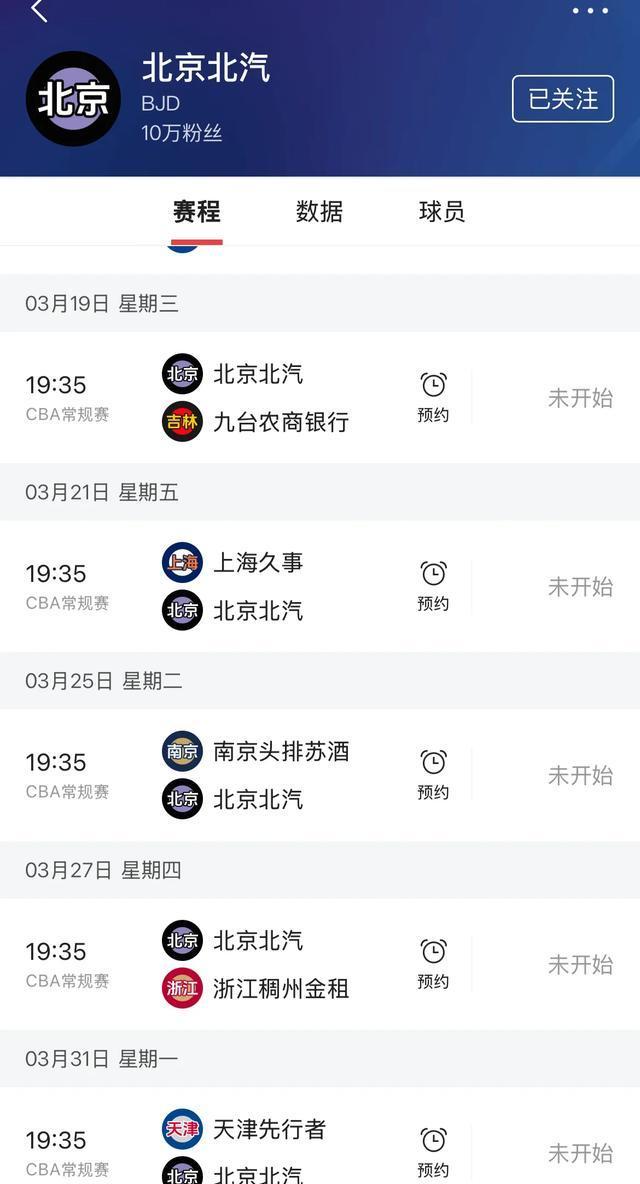
Task: Set 预约 reminder for the 南京头排苏酒 game
Action: (x=433, y=775)
